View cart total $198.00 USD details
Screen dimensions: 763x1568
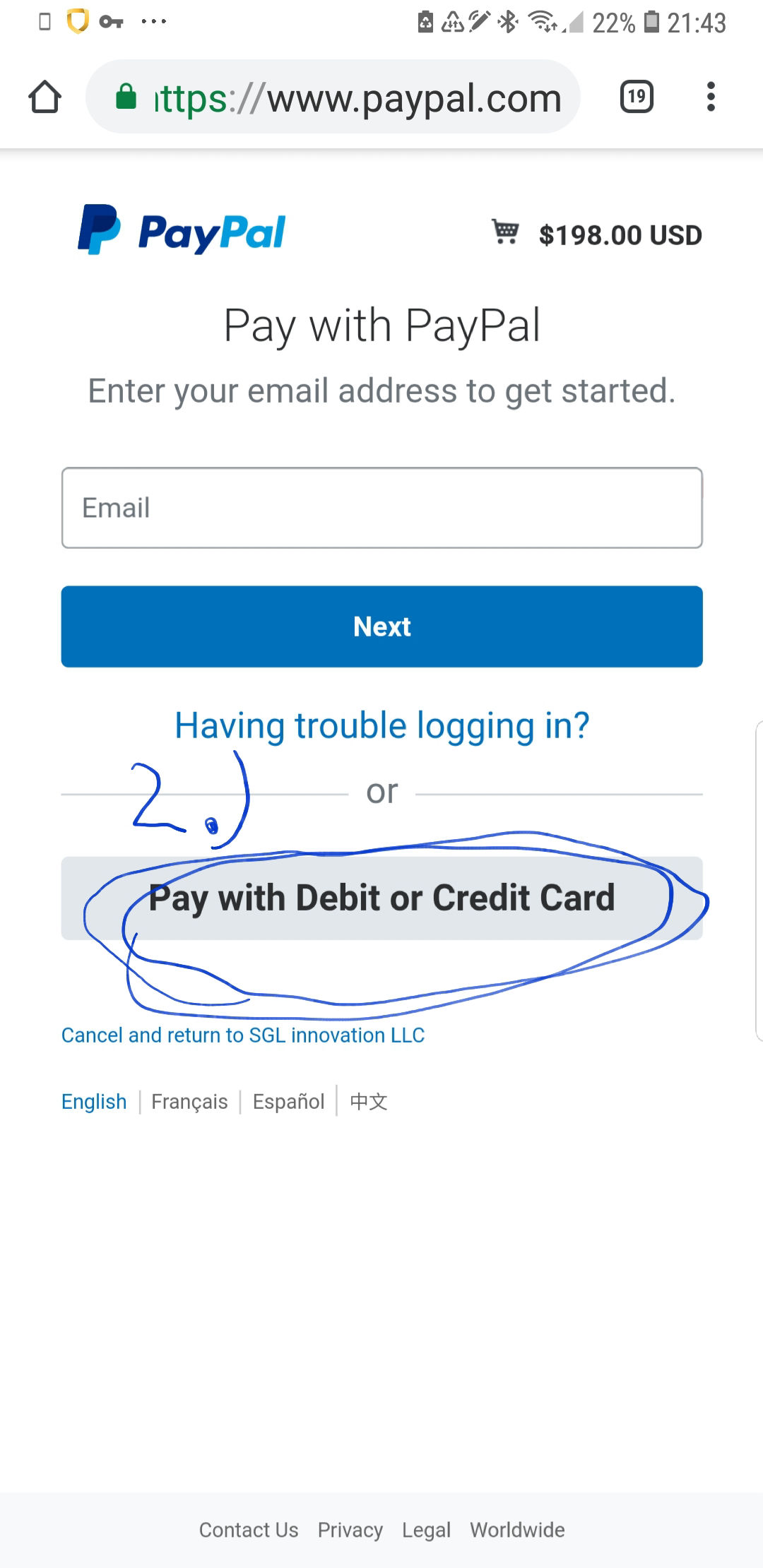[597, 234]
